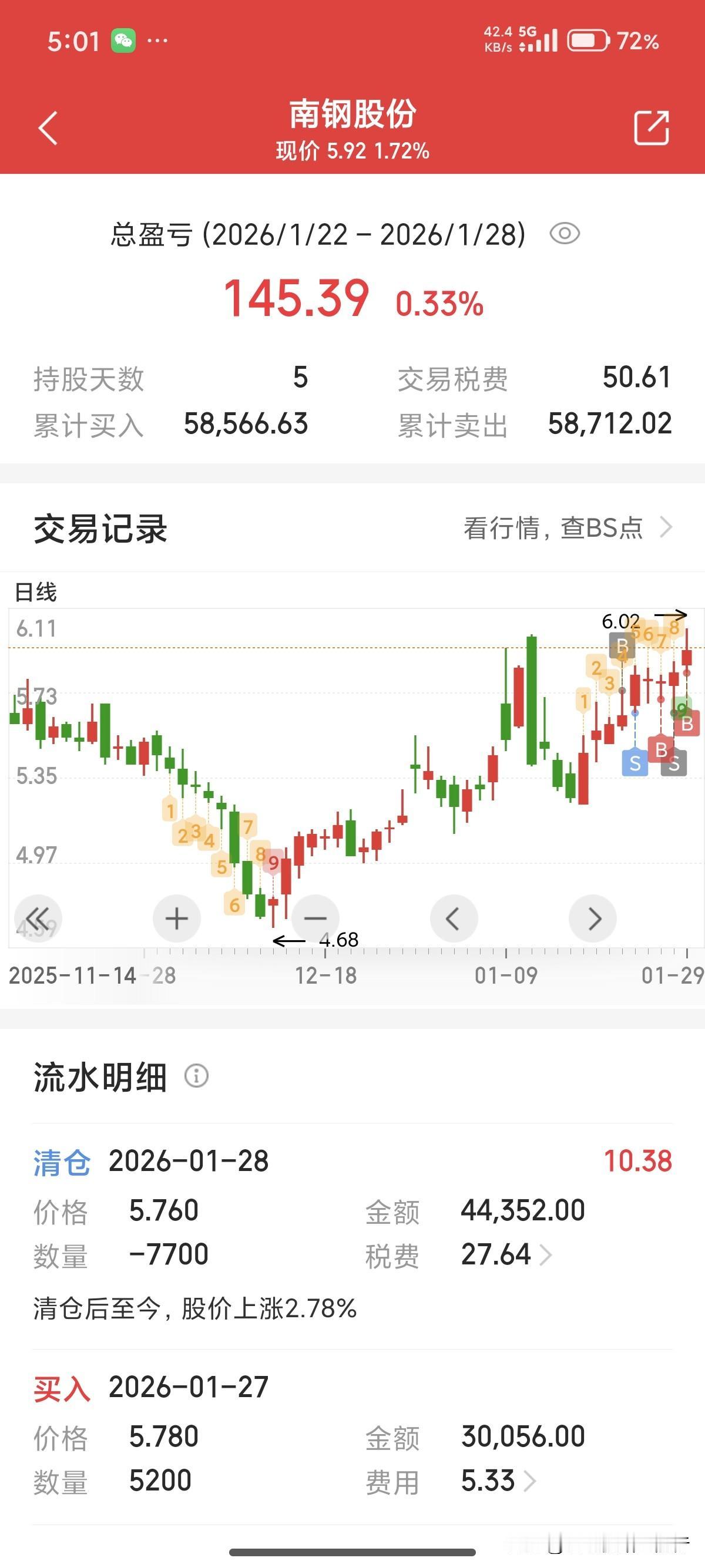Move the chart one step right
This screenshot has height=1568, width=705.
pos(592,918)
